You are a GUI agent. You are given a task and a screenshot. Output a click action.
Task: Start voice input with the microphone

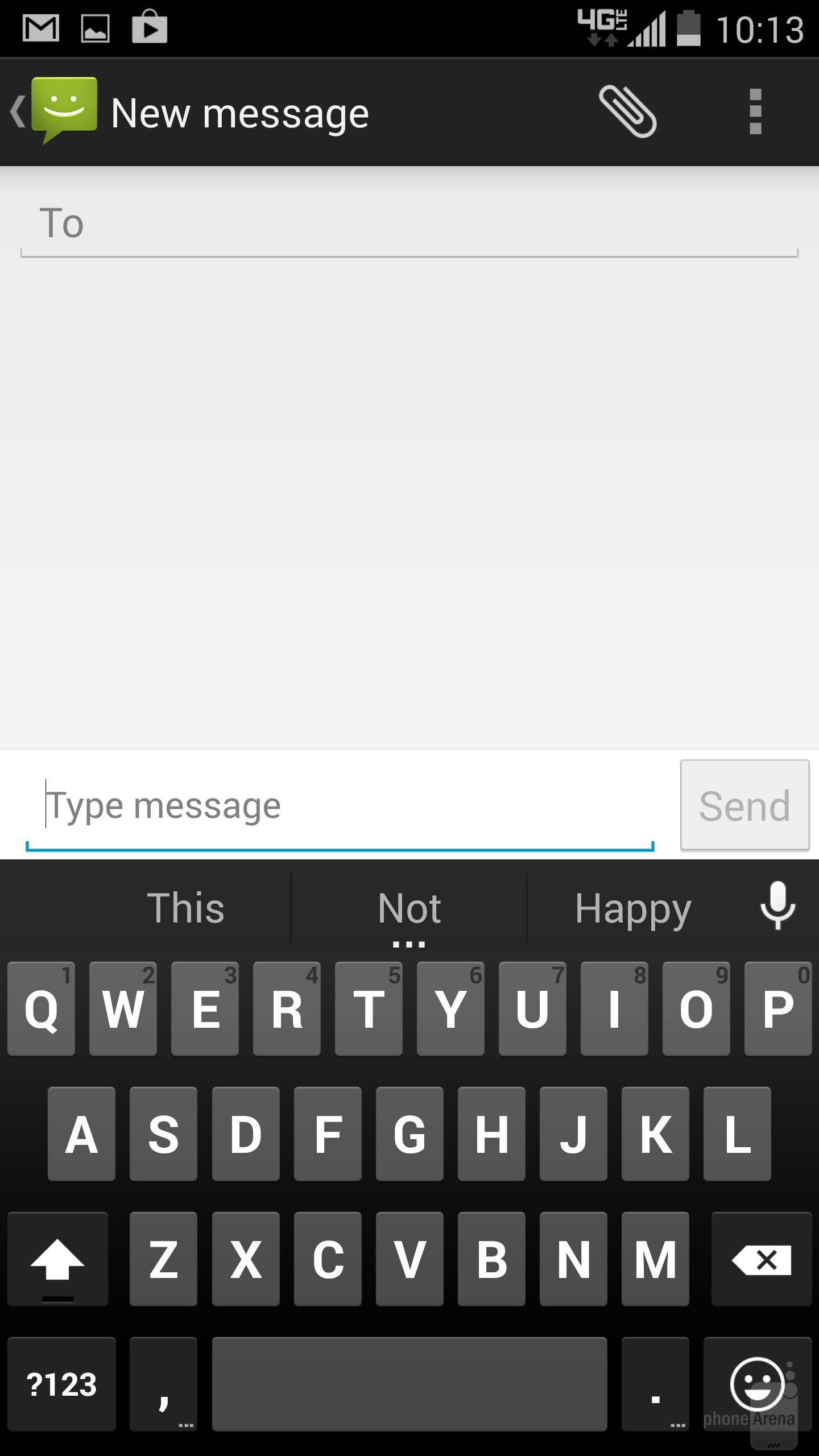(777, 906)
